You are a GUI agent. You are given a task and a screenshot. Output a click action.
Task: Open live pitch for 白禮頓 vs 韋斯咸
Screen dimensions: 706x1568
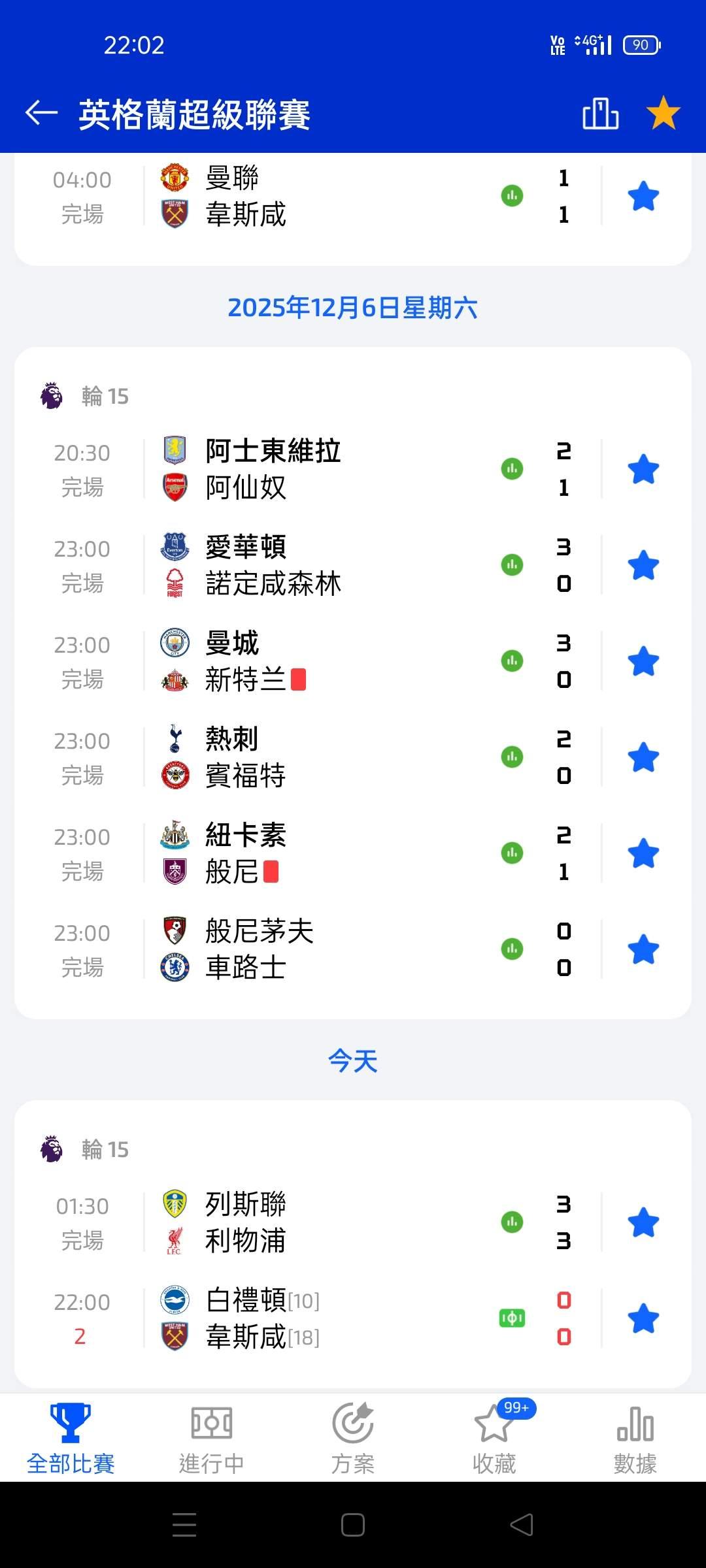pos(512,1318)
